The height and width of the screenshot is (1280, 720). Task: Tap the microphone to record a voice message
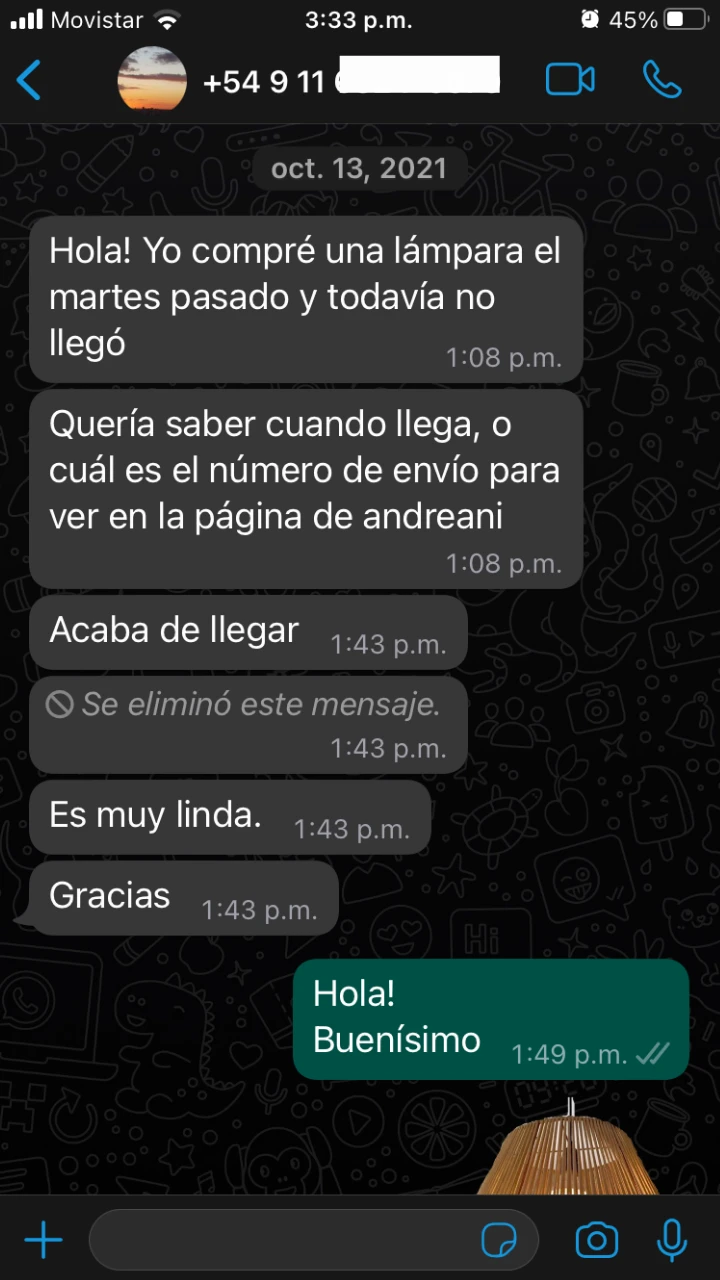coord(671,1241)
